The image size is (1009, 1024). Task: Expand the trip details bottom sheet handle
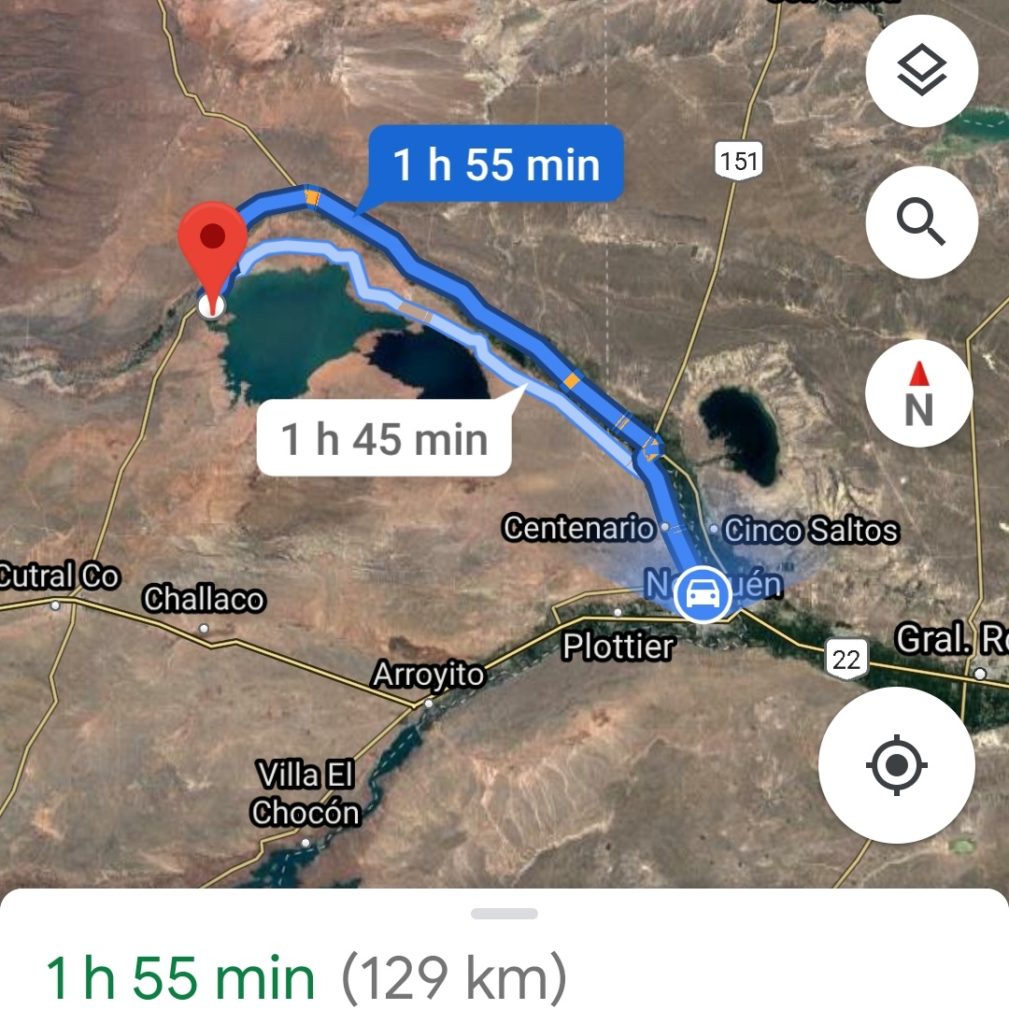pos(504,913)
